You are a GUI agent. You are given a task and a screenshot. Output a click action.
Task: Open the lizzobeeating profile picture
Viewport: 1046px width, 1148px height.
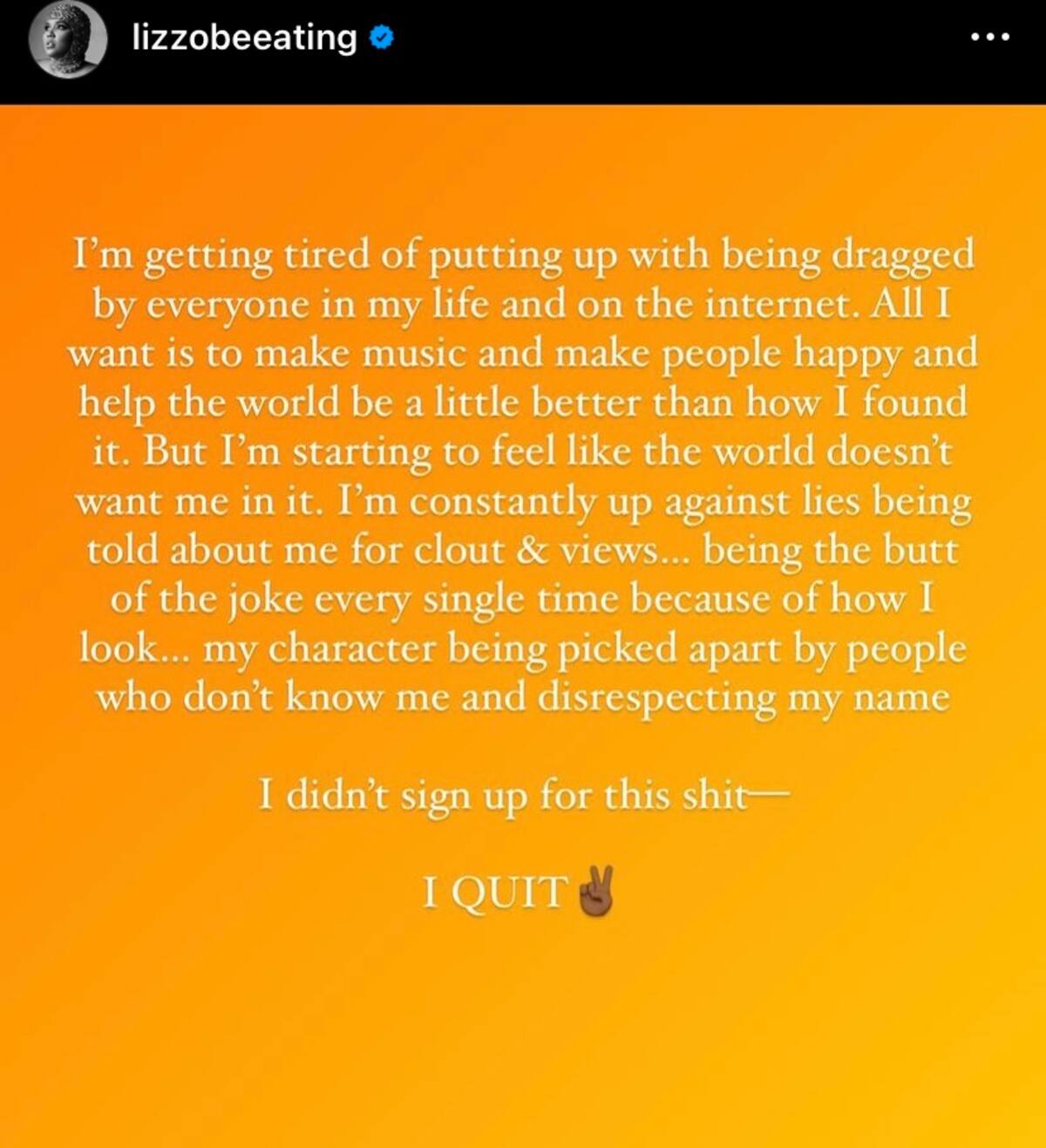(x=68, y=40)
